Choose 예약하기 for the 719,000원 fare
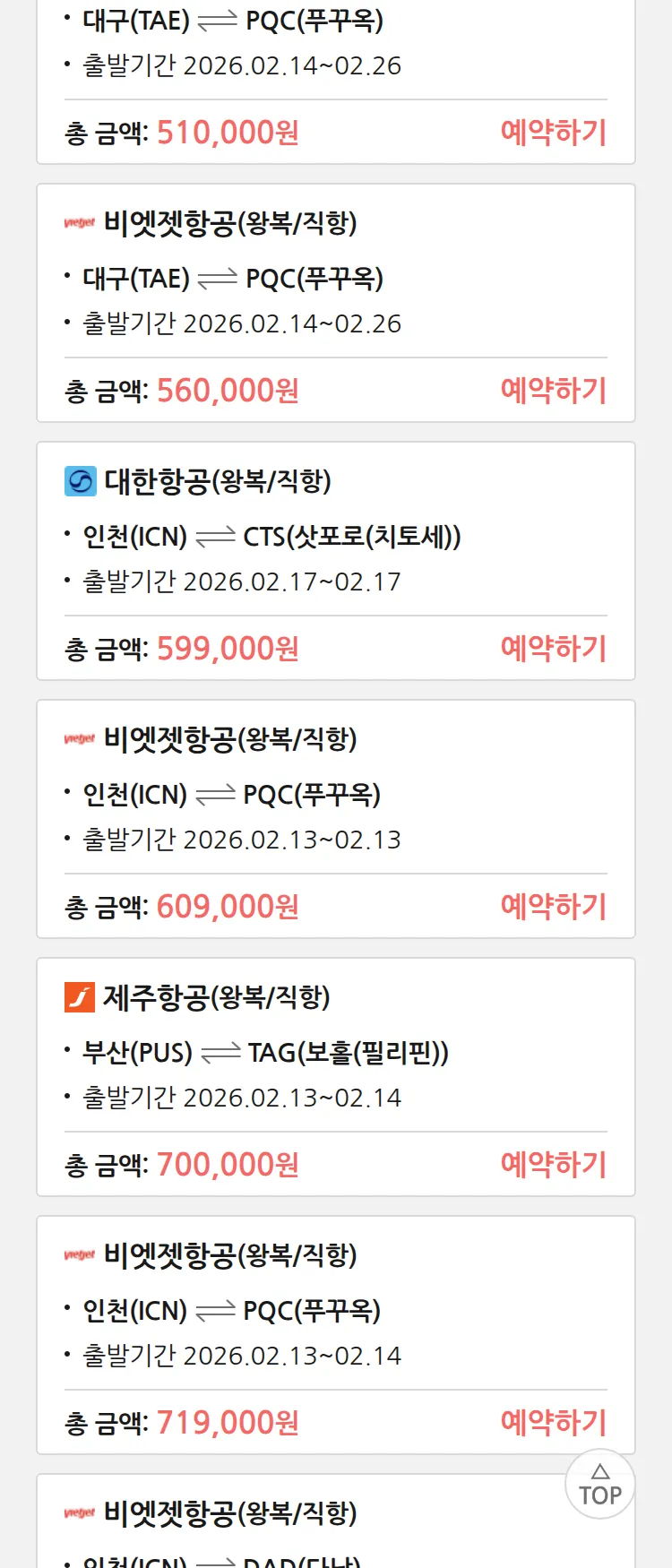 (x=553, y=1423)
